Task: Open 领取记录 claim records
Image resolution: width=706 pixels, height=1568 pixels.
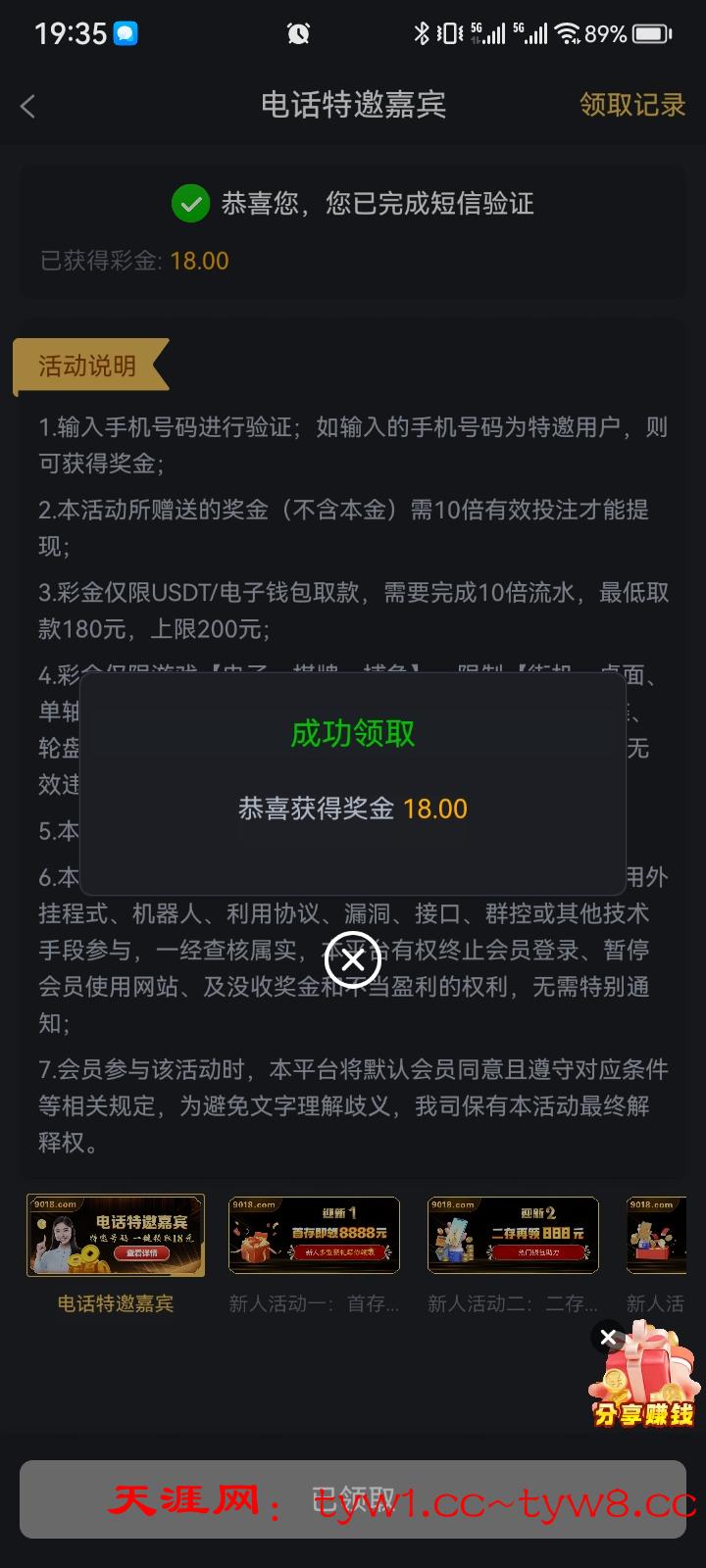Action: (x=631, y=105)
